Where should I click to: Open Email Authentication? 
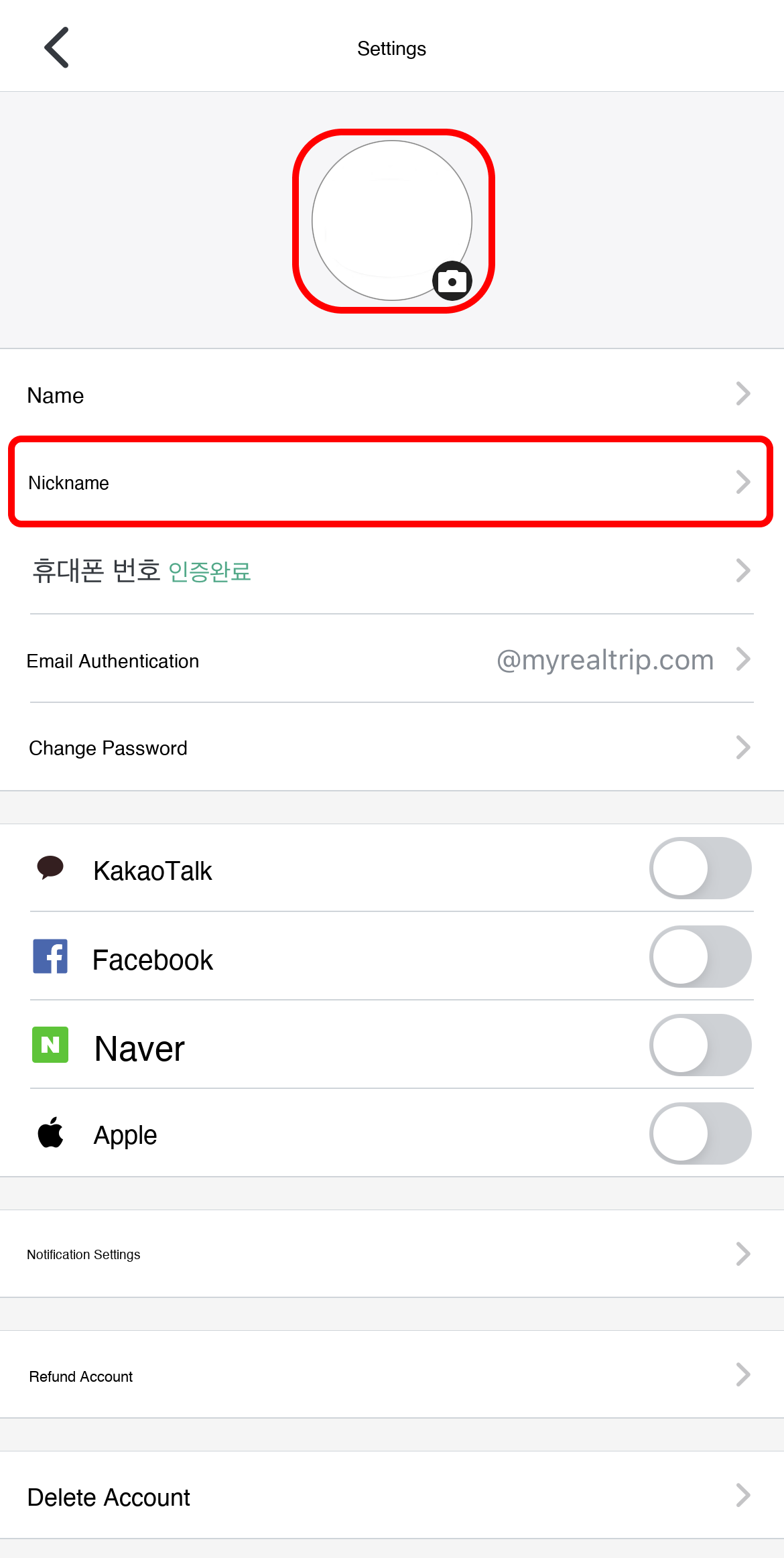tap(391, 660)
